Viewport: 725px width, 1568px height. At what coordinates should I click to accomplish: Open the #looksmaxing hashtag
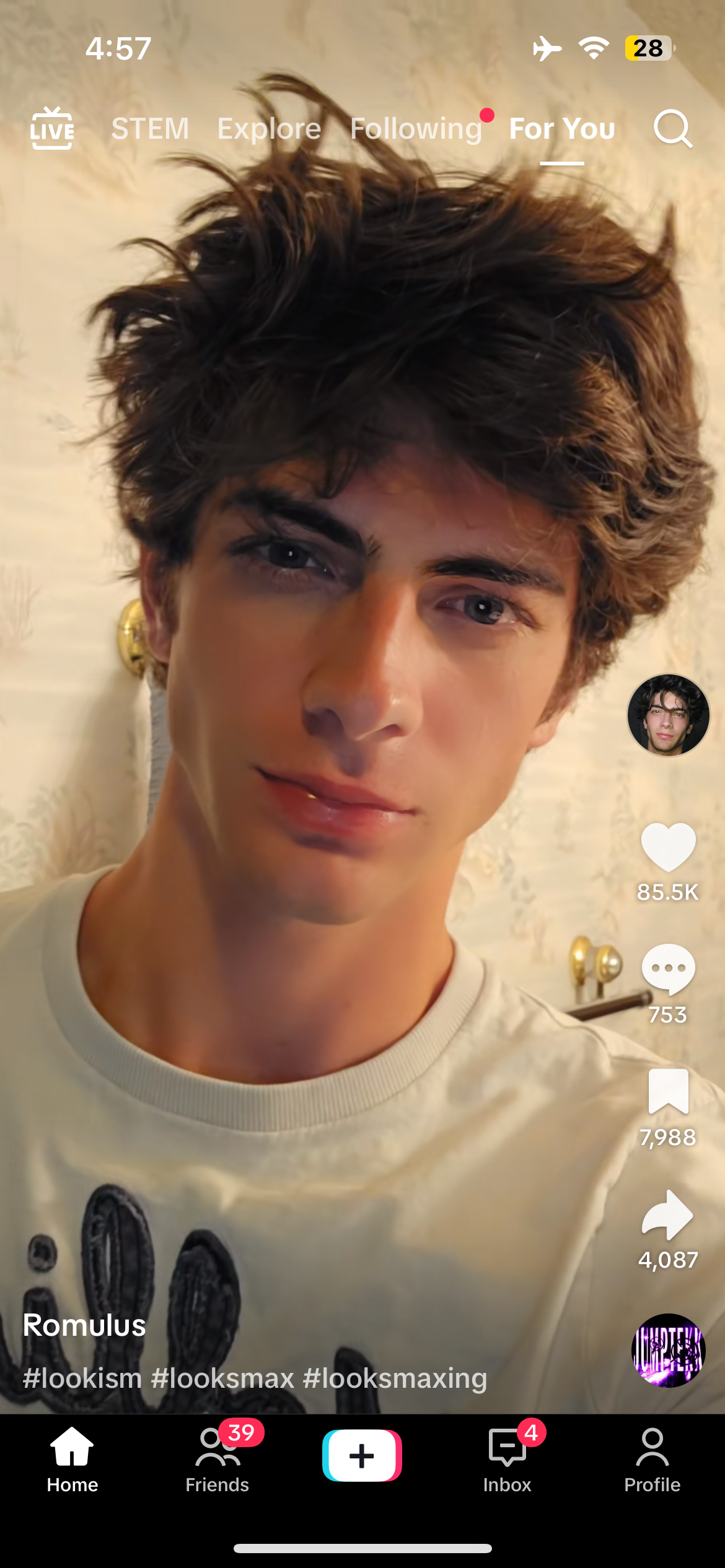[395, 1379]
